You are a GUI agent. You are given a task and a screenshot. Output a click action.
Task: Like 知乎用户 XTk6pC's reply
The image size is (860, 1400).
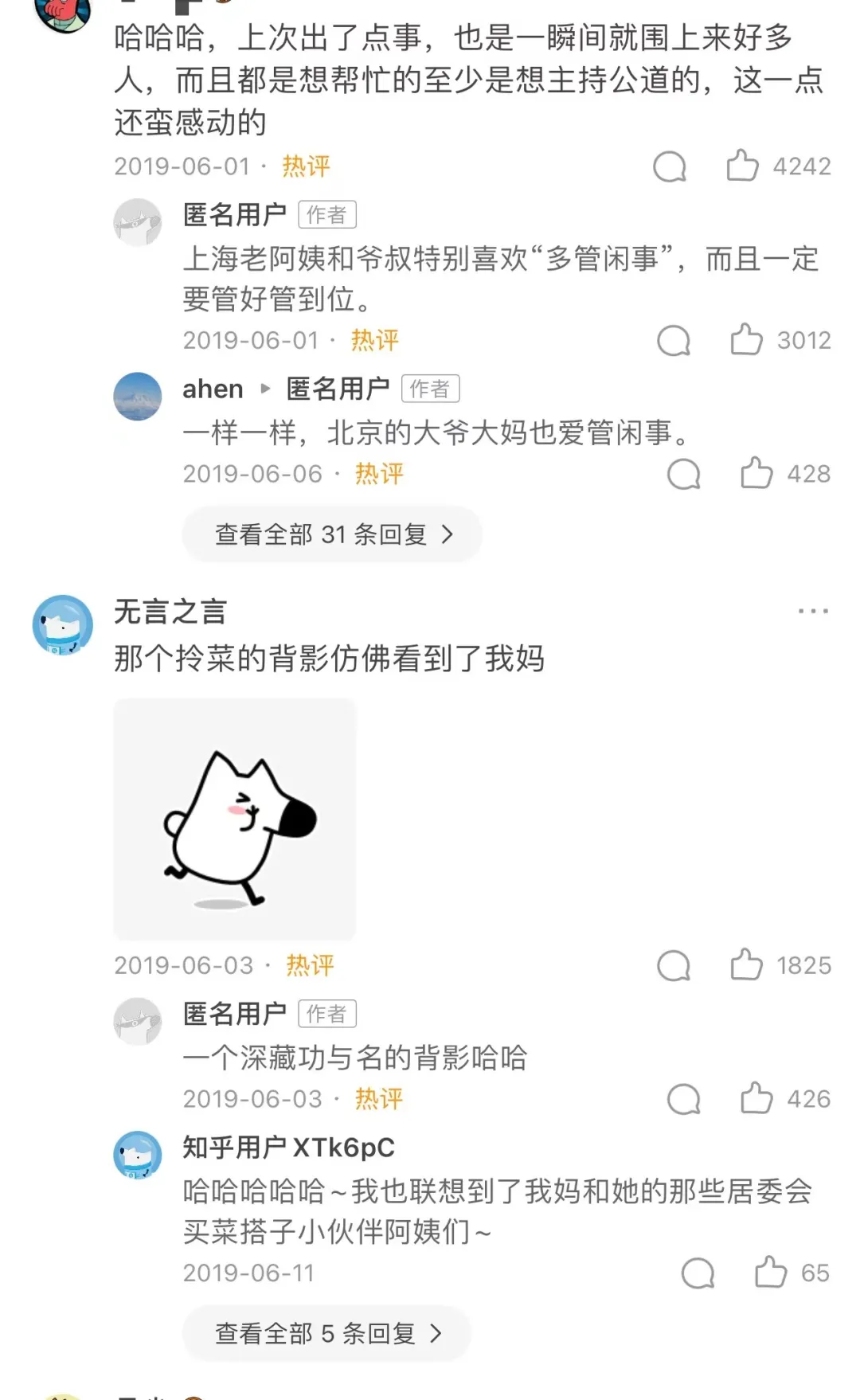click(x=771, y=1273)
